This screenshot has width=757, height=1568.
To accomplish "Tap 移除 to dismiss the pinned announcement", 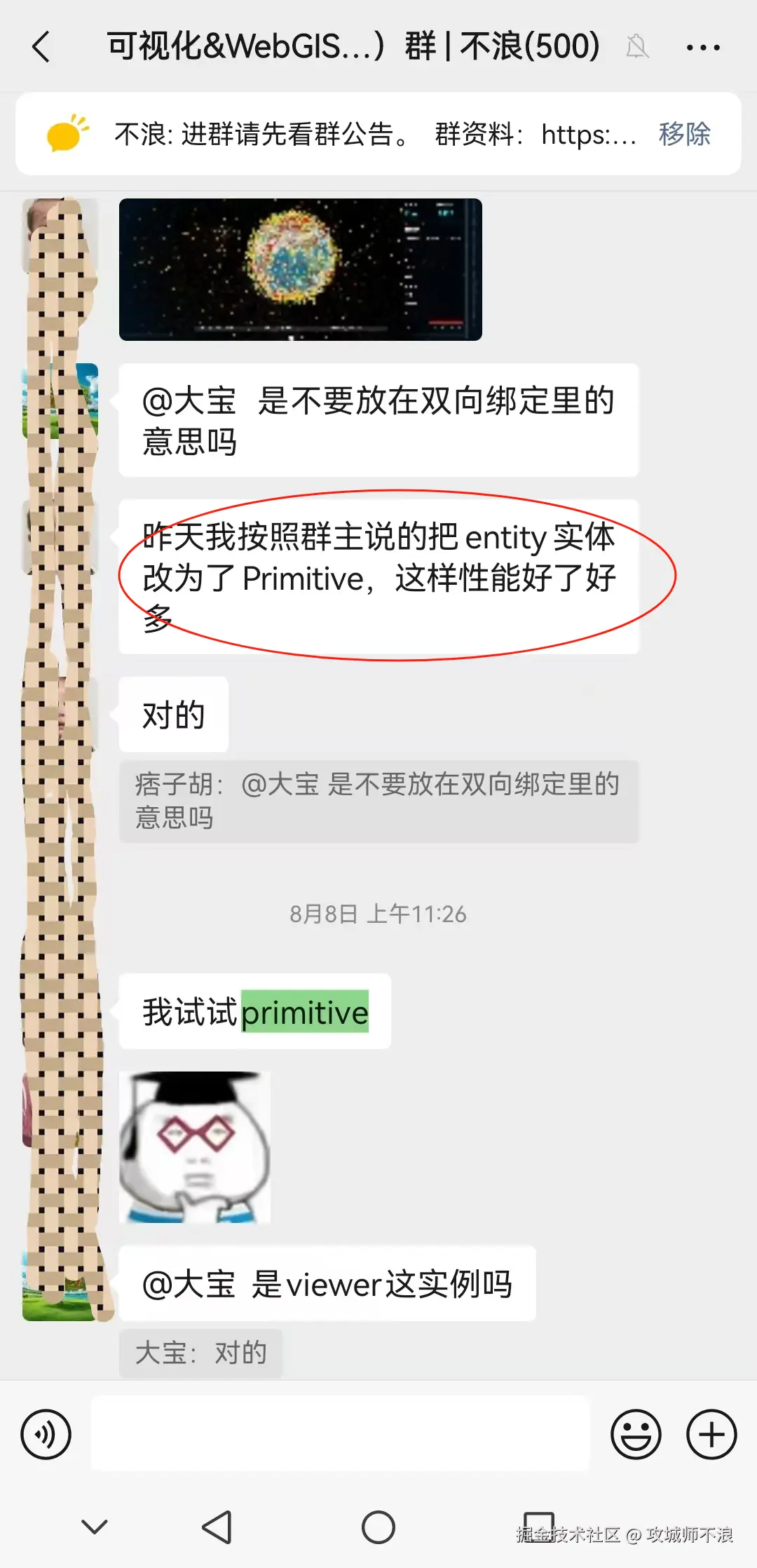I will click(x=684, y=134).
